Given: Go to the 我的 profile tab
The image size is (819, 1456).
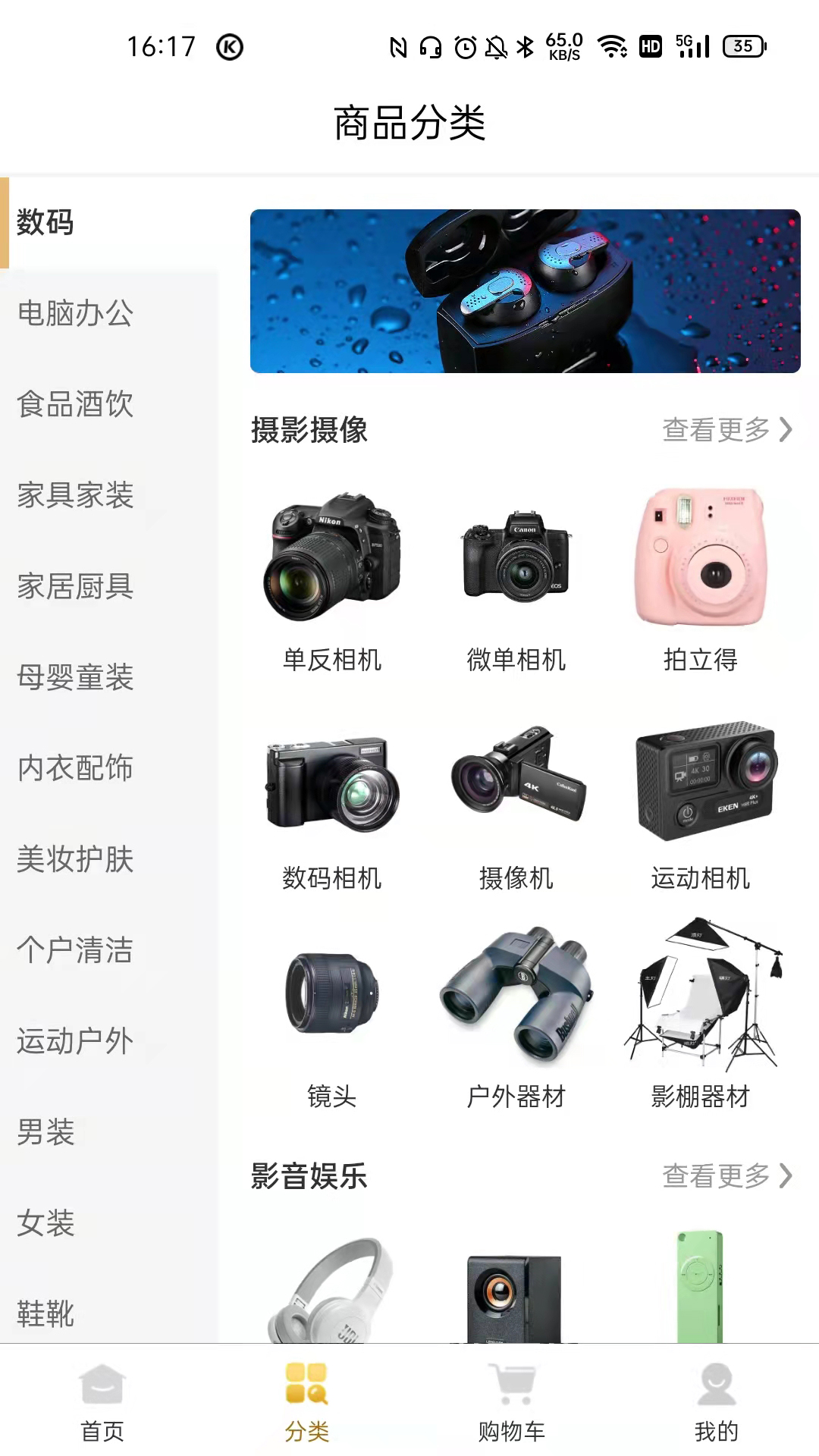Looking at the screenshot, I should tap(716, 1401).
